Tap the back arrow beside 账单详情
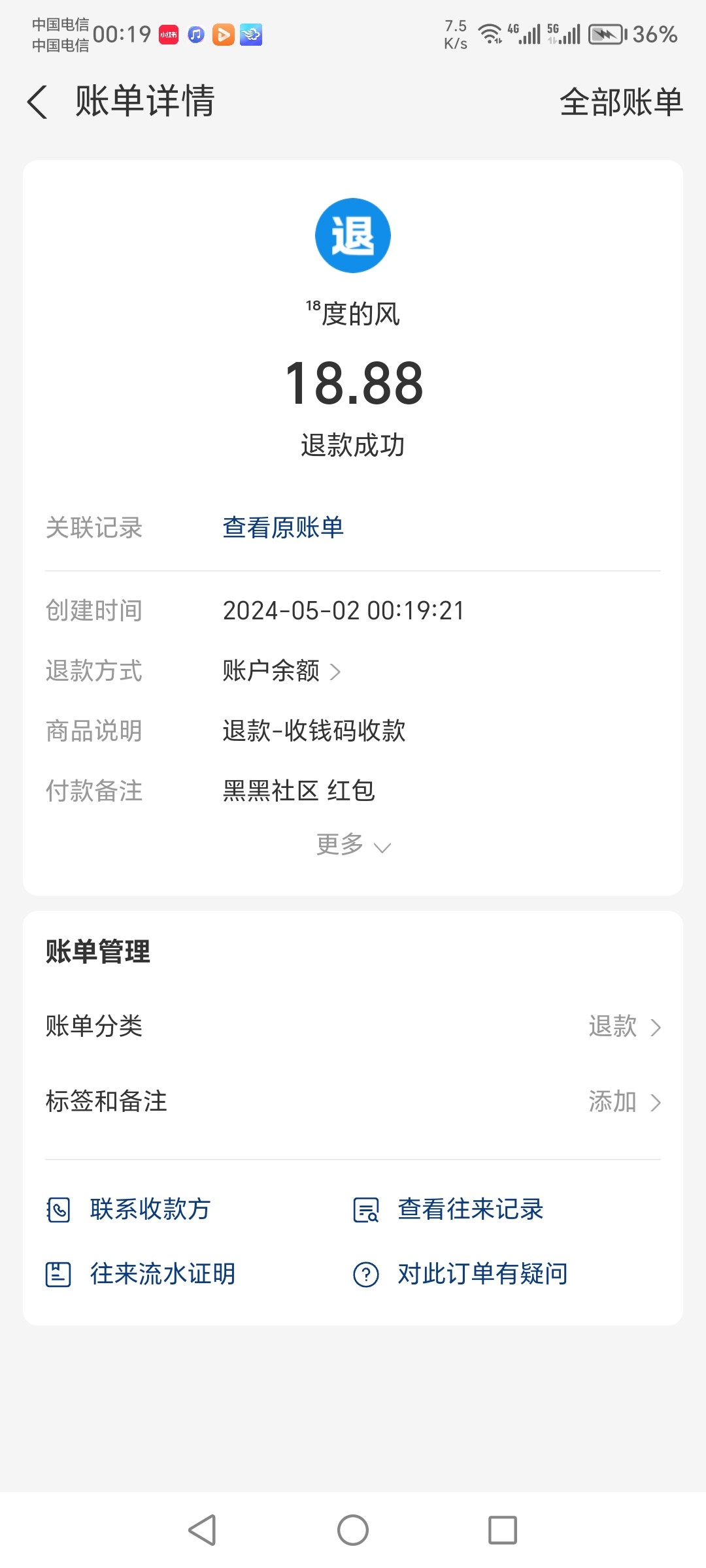Image resolution: width=706 pixels, height=1568 pixels. 37,102
